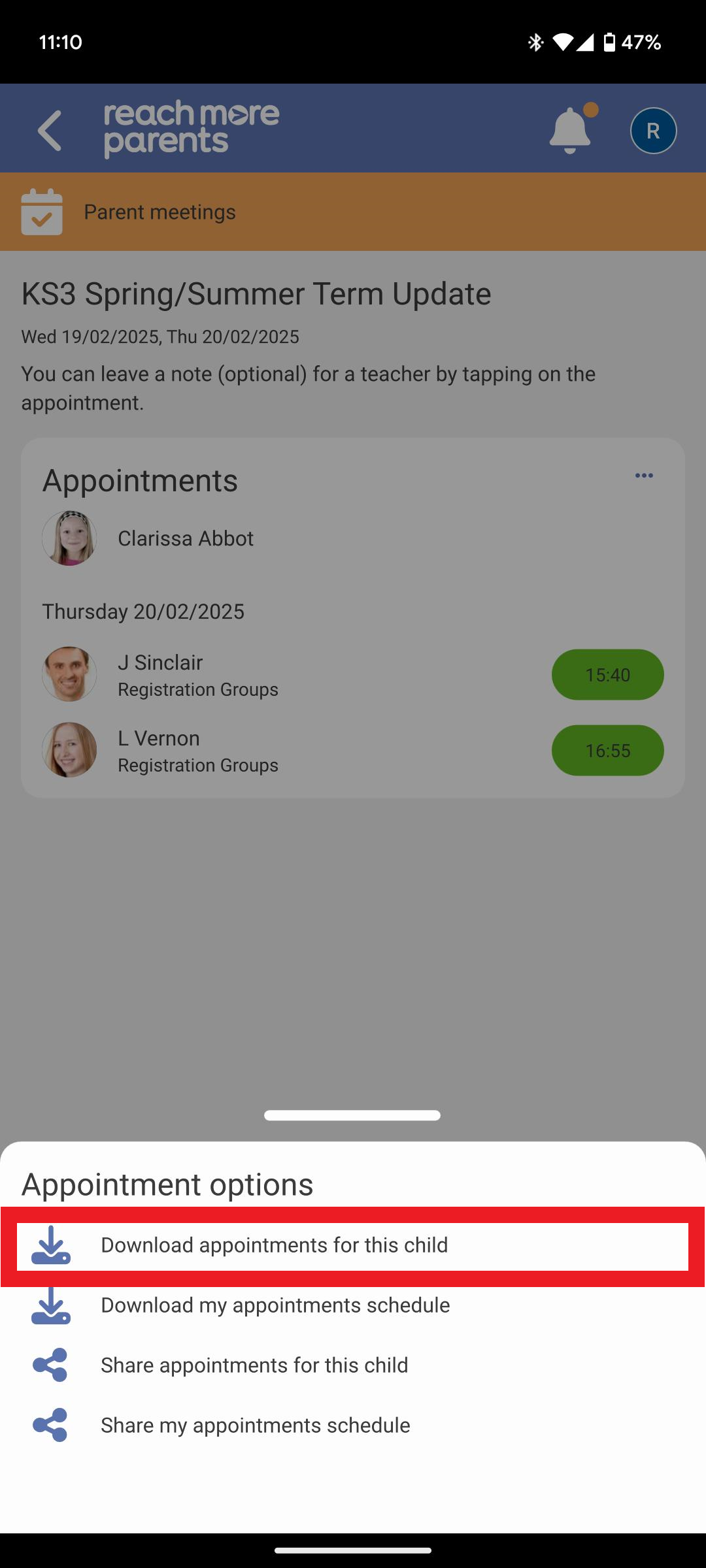Open L Vernon 16:55 appointment
706x1568 pixels.
tap(607, 751)
